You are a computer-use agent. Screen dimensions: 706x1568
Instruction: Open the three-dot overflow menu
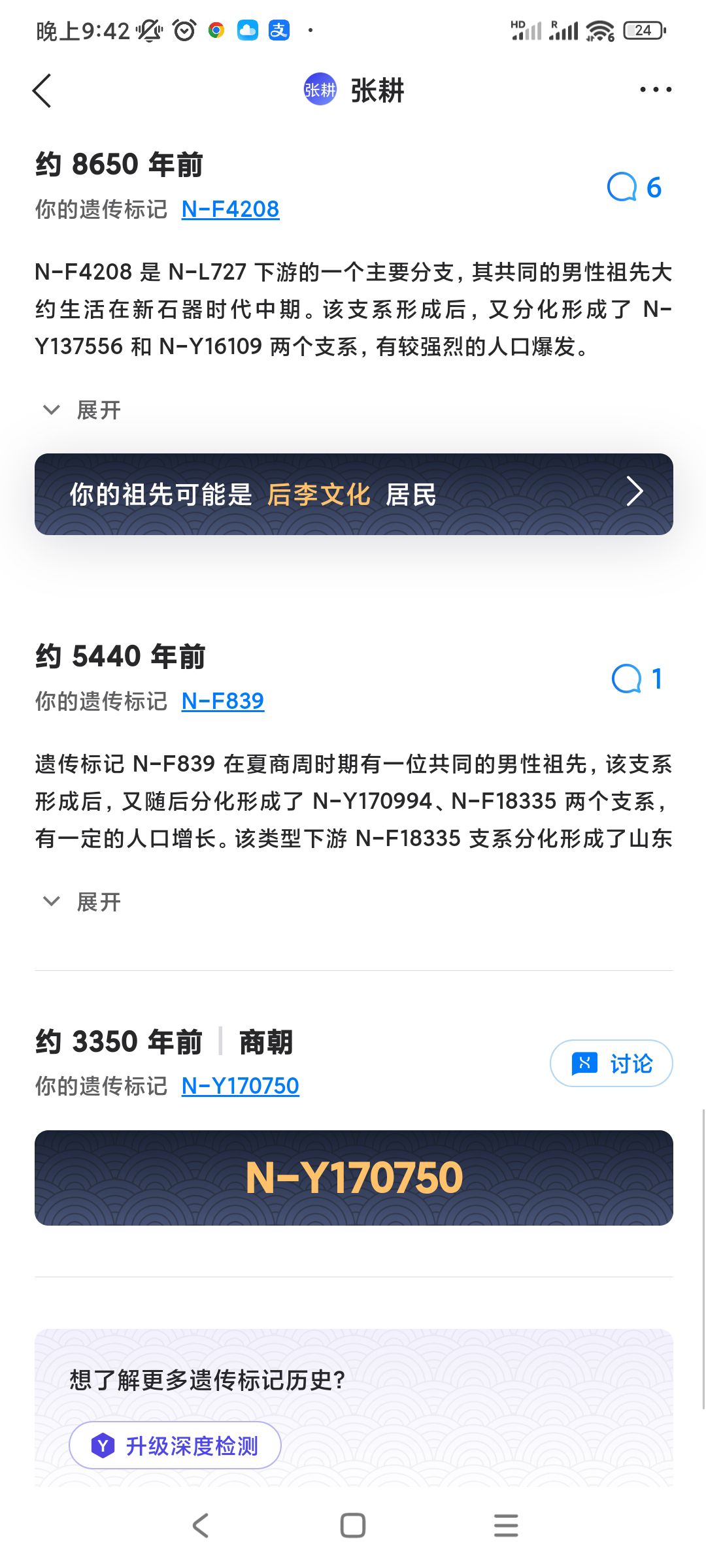655,90
